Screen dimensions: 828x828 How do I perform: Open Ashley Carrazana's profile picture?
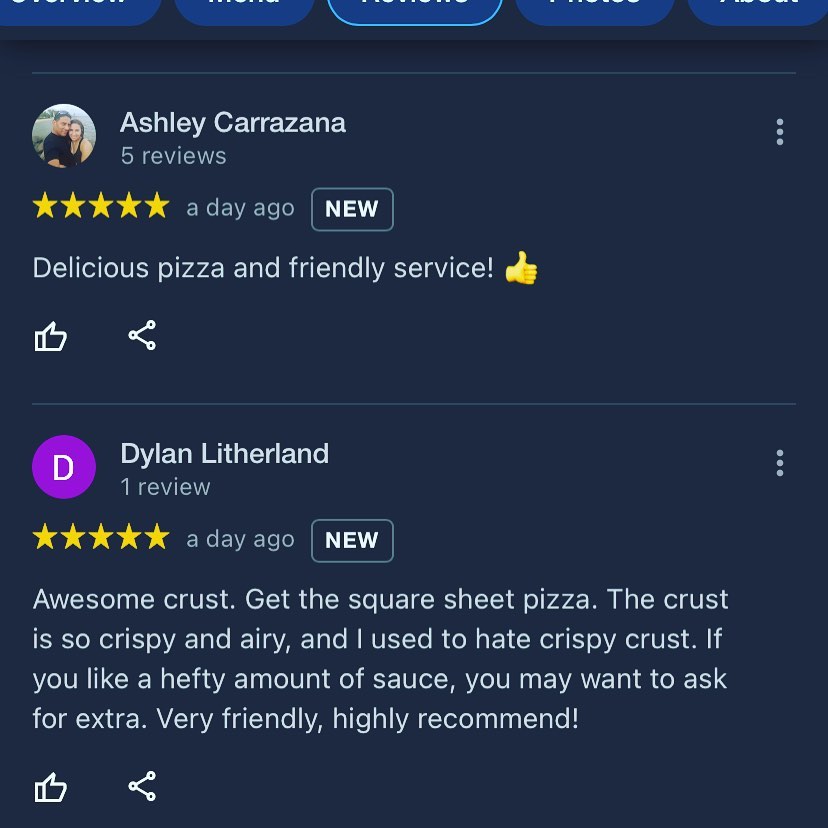(64, 136)
